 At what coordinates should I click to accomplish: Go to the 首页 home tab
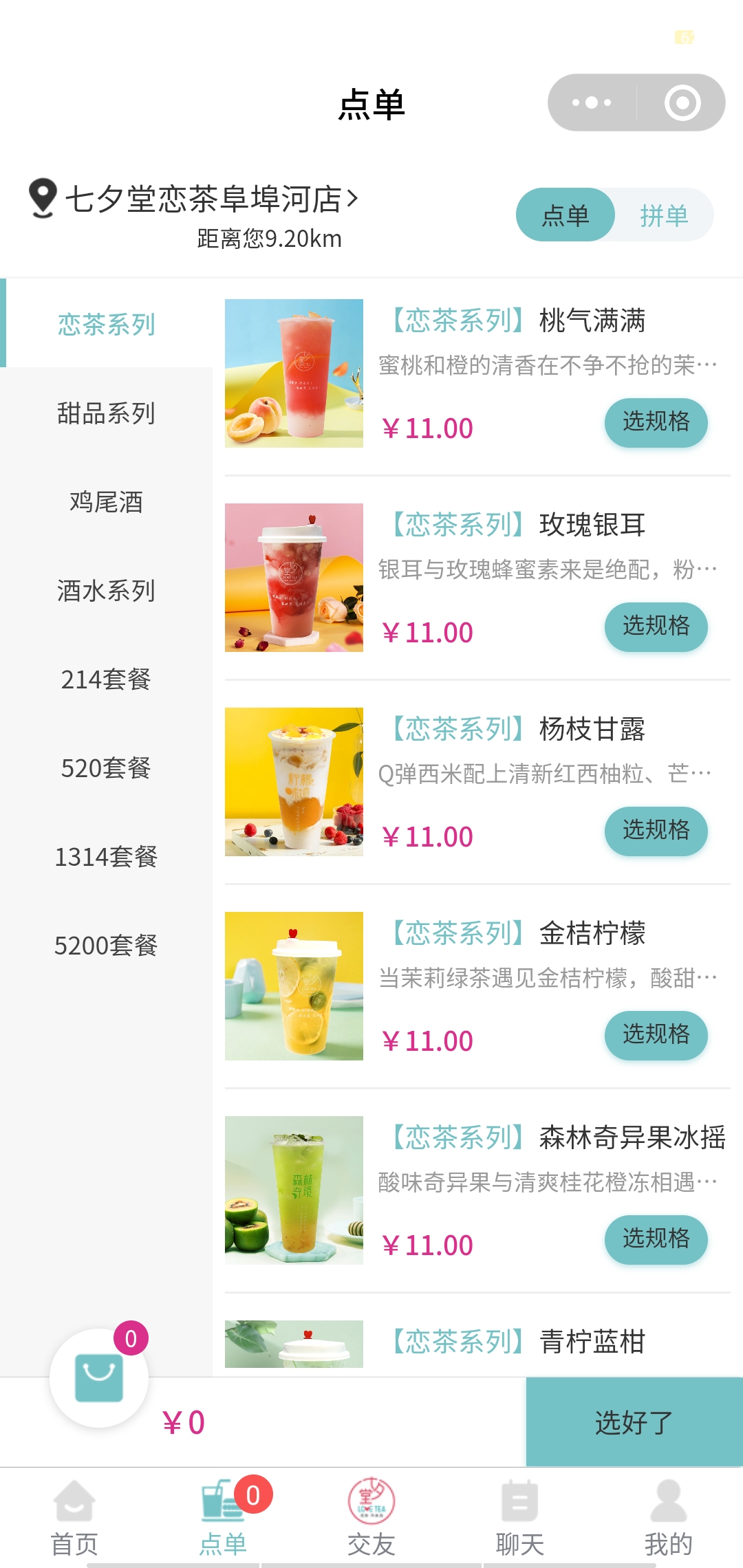(x=74, y=1518)
